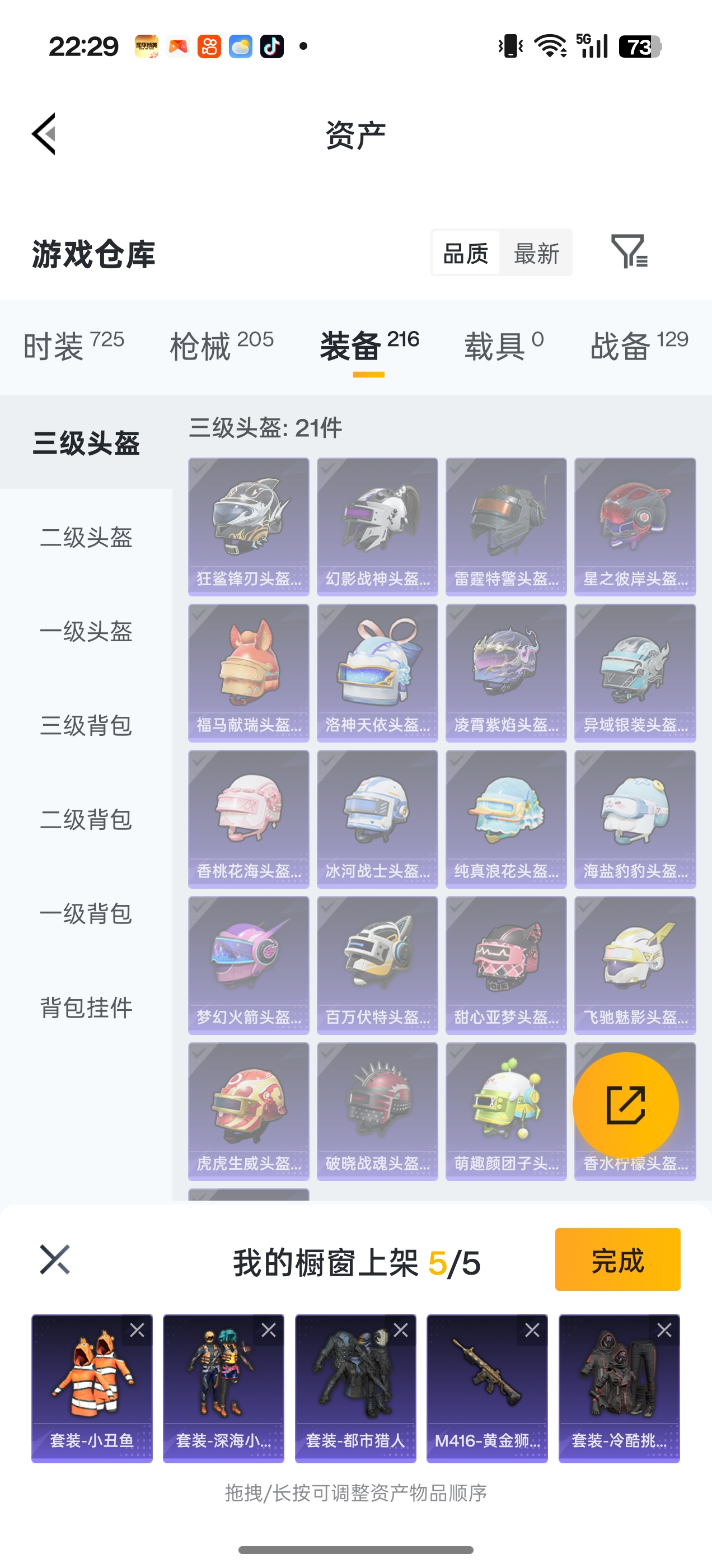This screenshot has height=1568, width=712.
Task: Select the 洛神天依头盔 item
Action: click(x=377, y=673)
